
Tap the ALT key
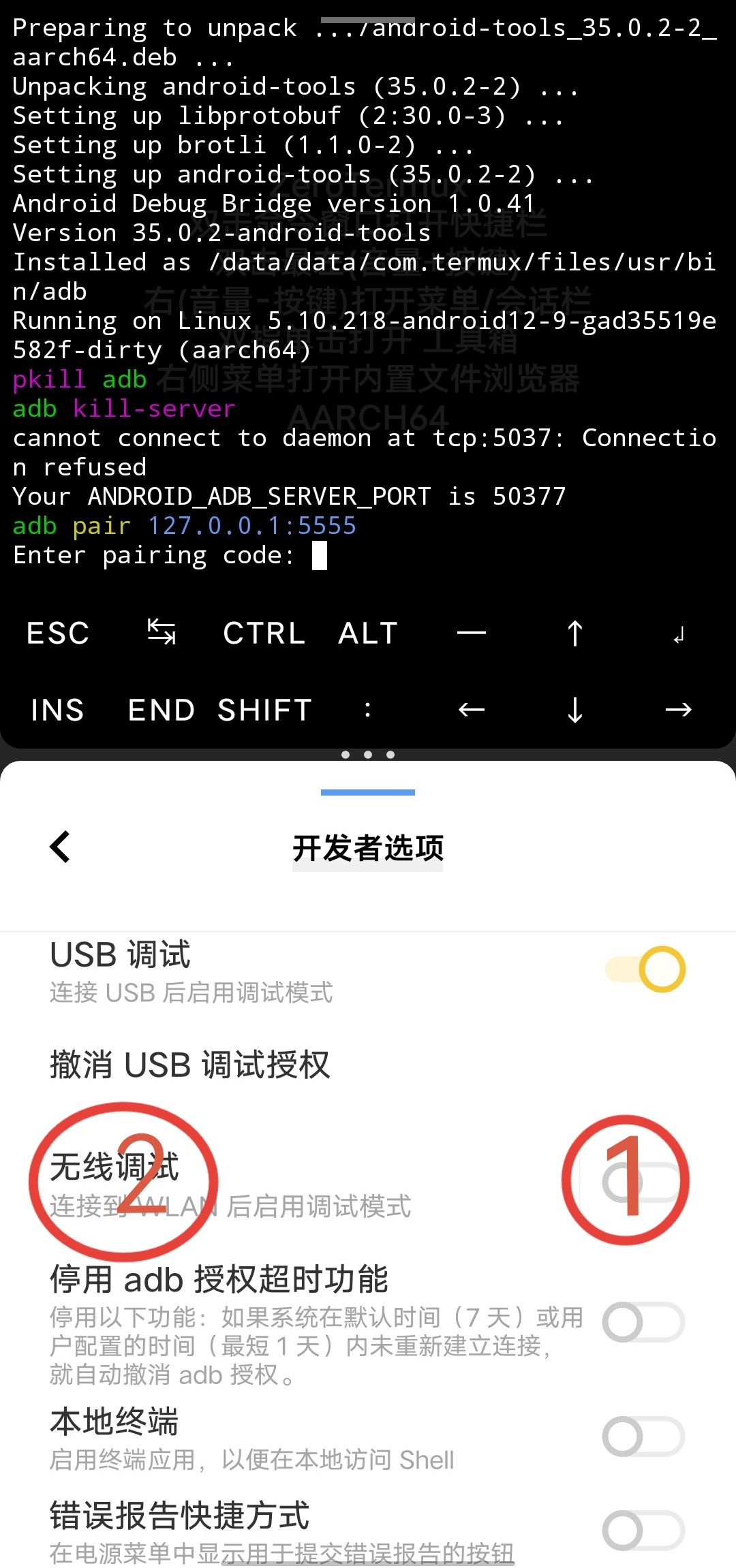click(x=368, y=633)
